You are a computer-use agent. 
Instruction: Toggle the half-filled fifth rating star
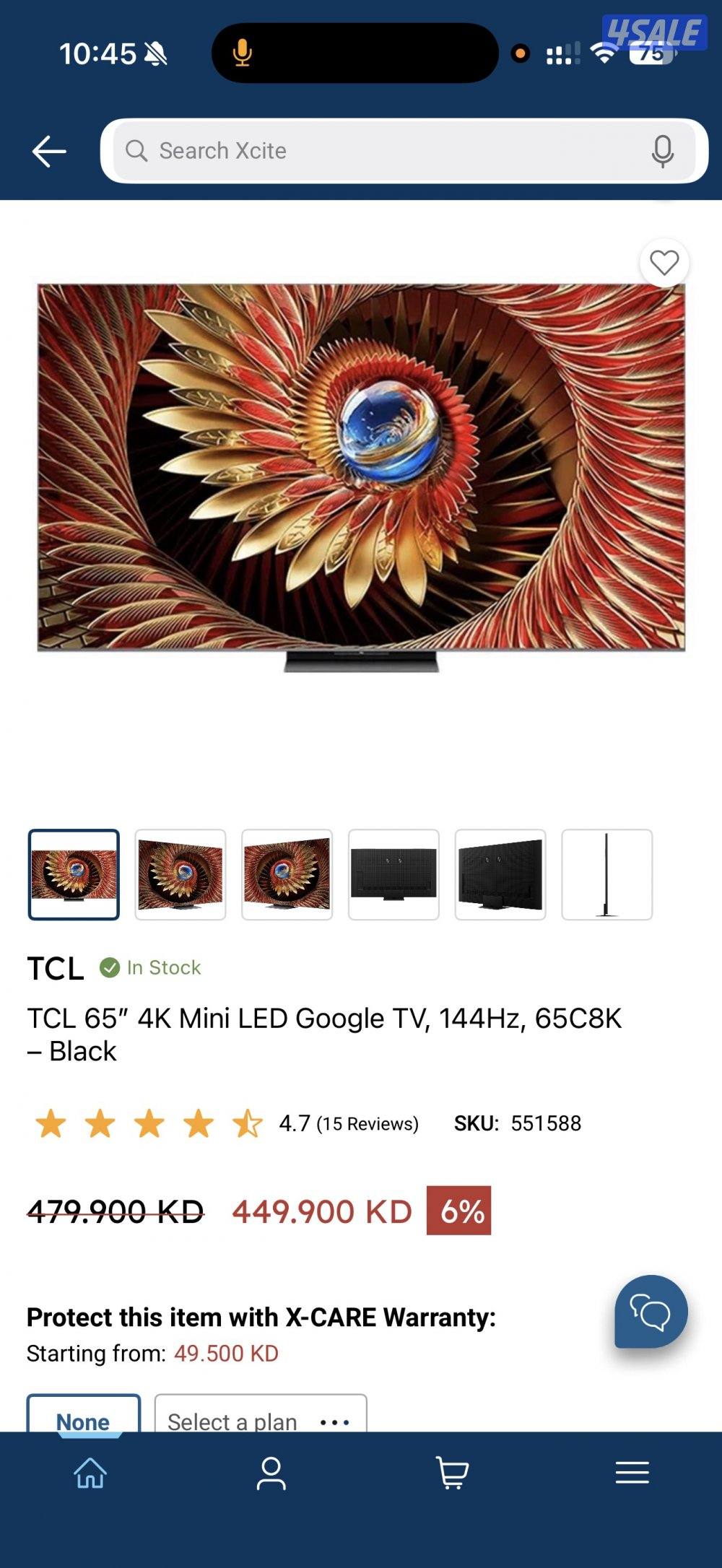point(246,1124)
